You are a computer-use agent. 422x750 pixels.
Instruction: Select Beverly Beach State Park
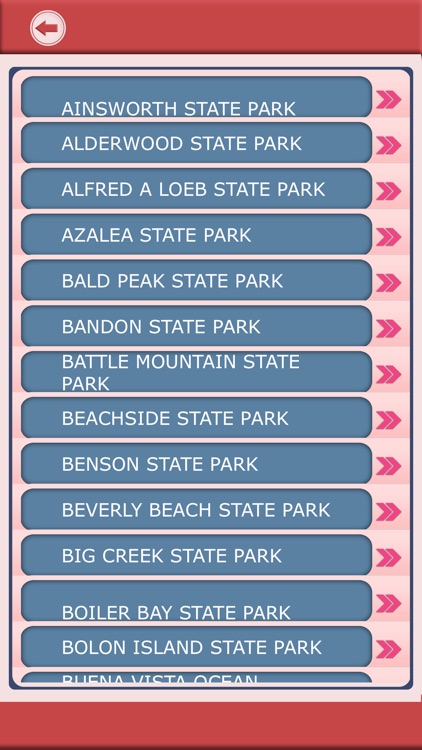196,509
